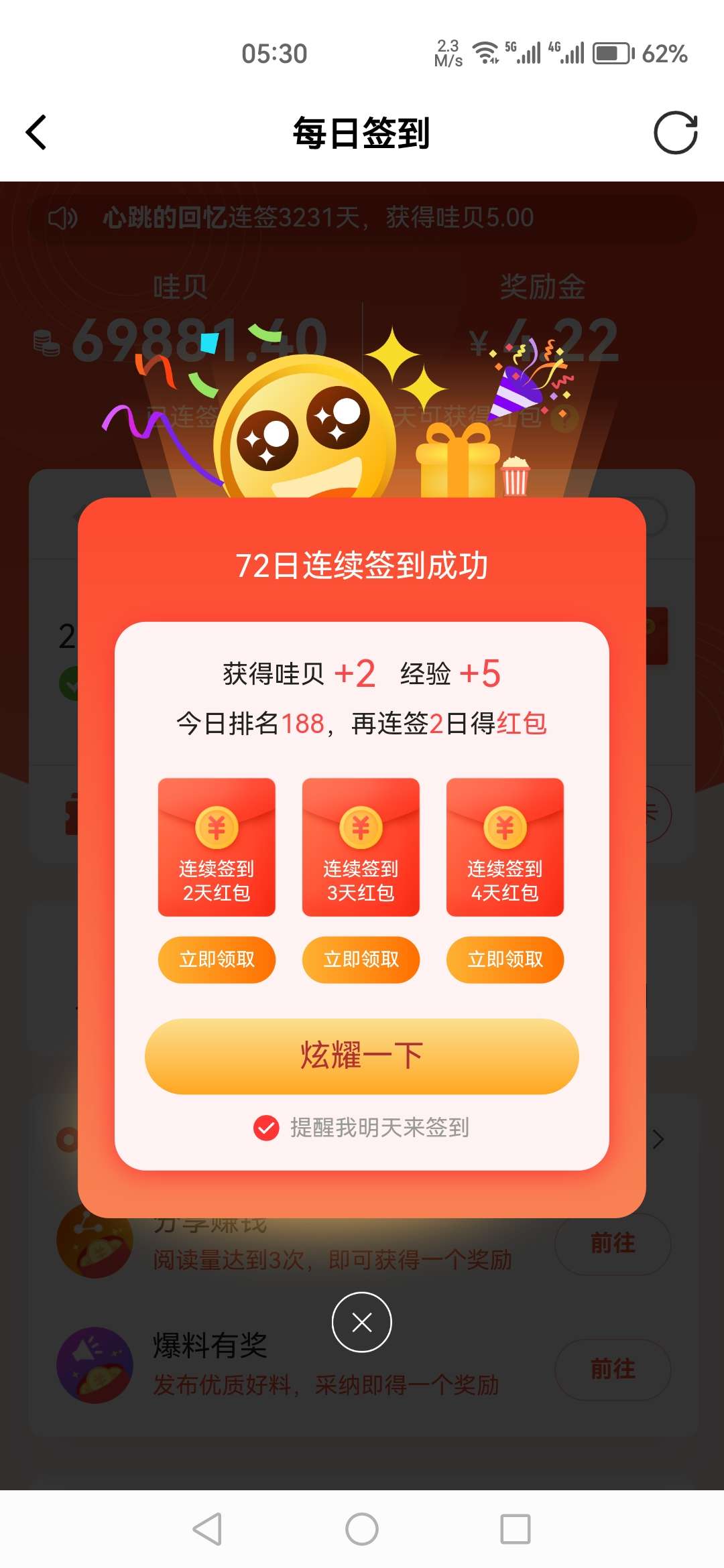Image resolution: width=724 pixels, height=1568 pixels.
Task: Claim the 连续签到3天红包 reward
Action: [x=361, y=960]
